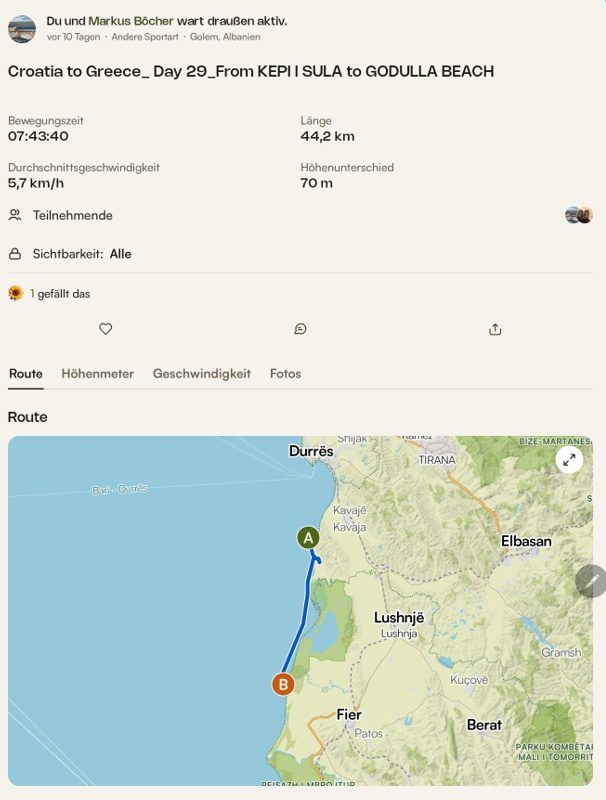Change visibility setting Sichtbarkeit: Alle
The image size is (606, 800).
[300, 254]
